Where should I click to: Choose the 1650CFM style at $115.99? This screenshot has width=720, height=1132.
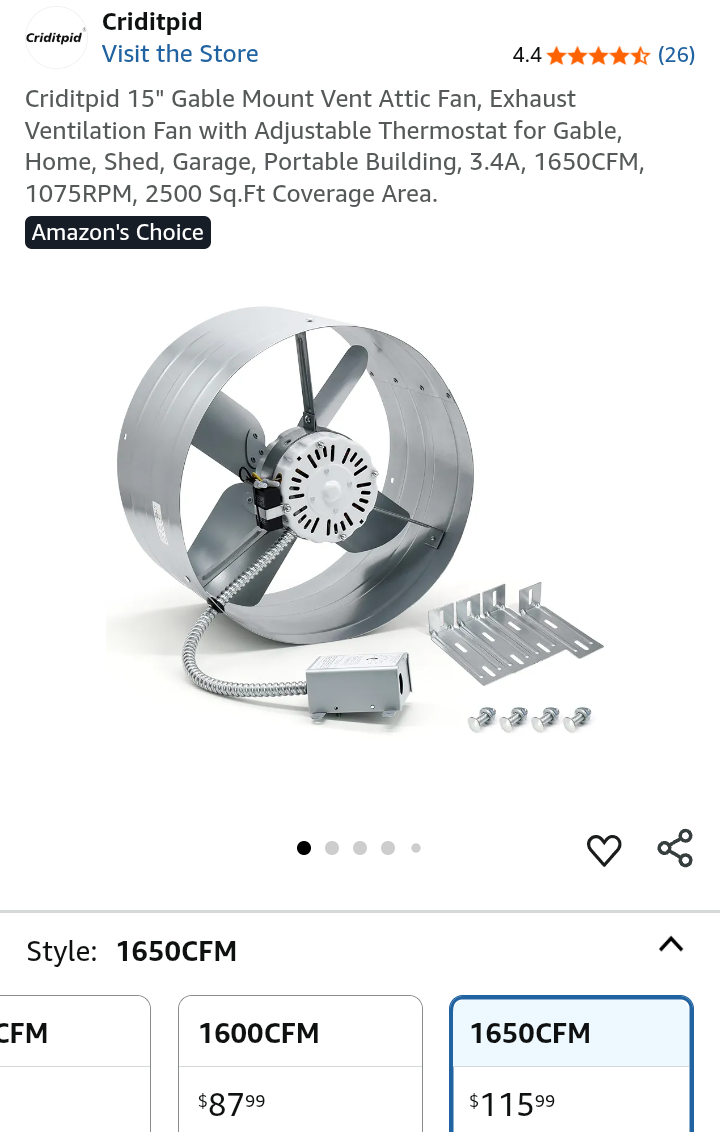571,1063
